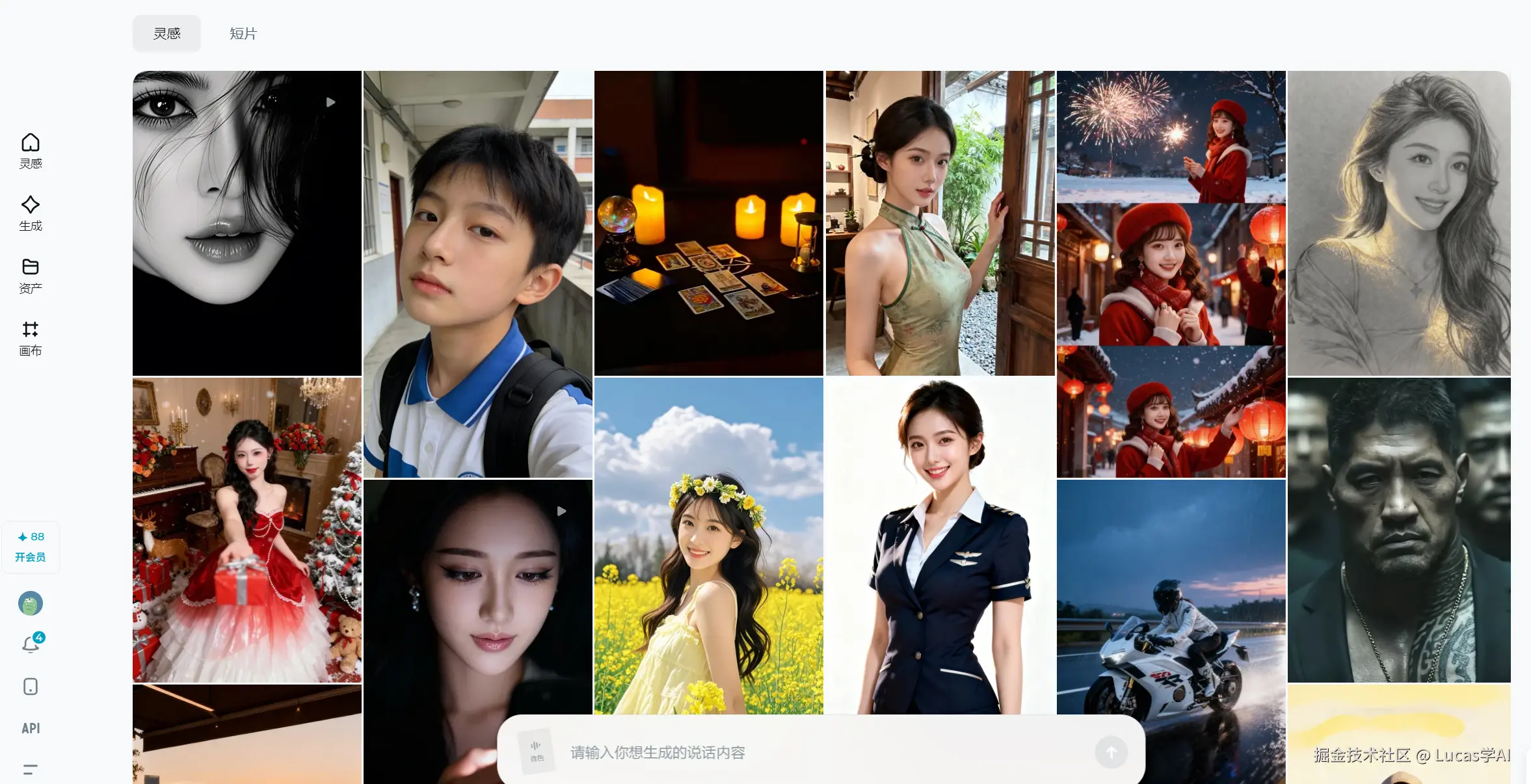
Task: Open the schoolboy selfie image
Action: (477, 274)
